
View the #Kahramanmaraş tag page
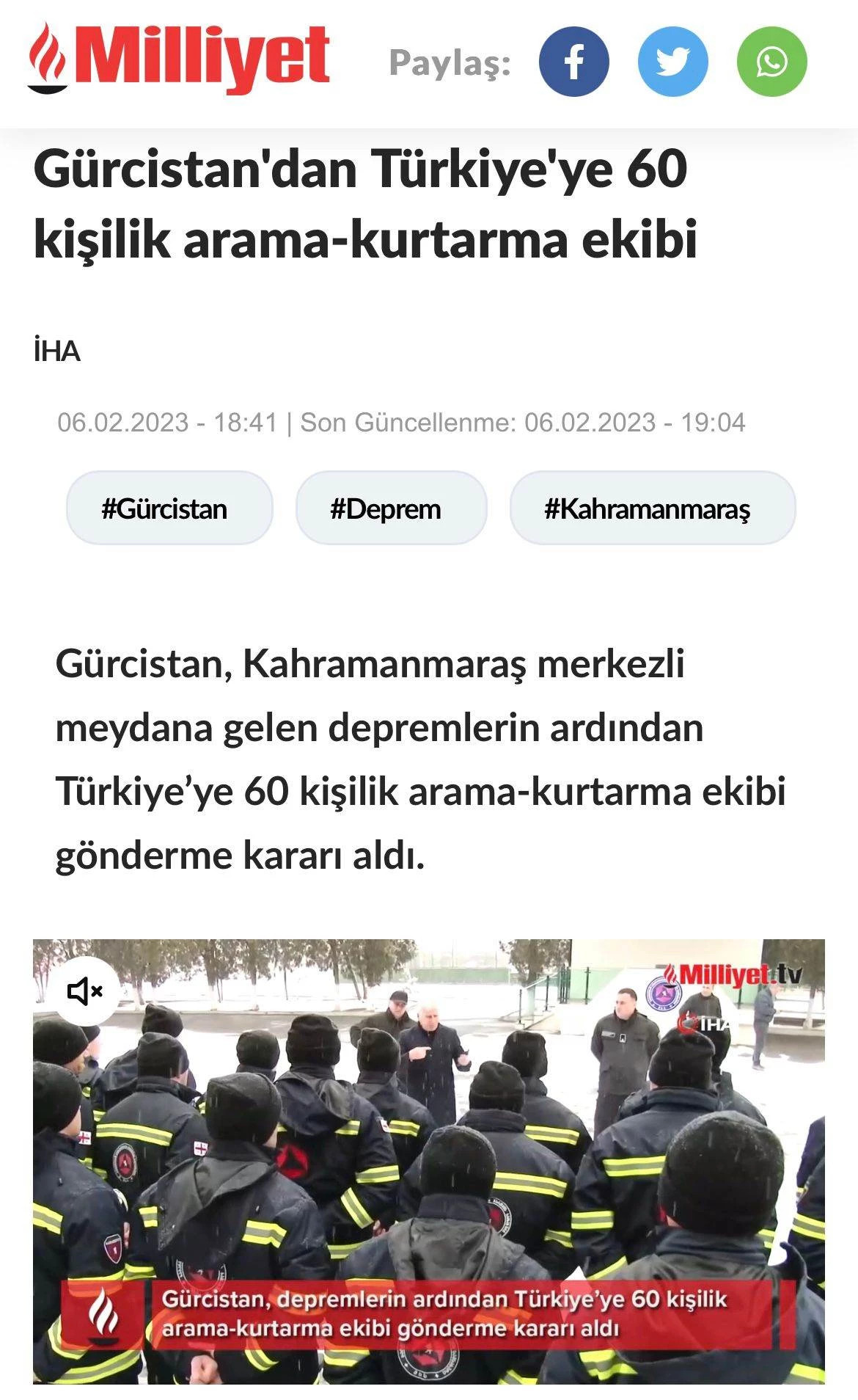click(x=652, y=508)
